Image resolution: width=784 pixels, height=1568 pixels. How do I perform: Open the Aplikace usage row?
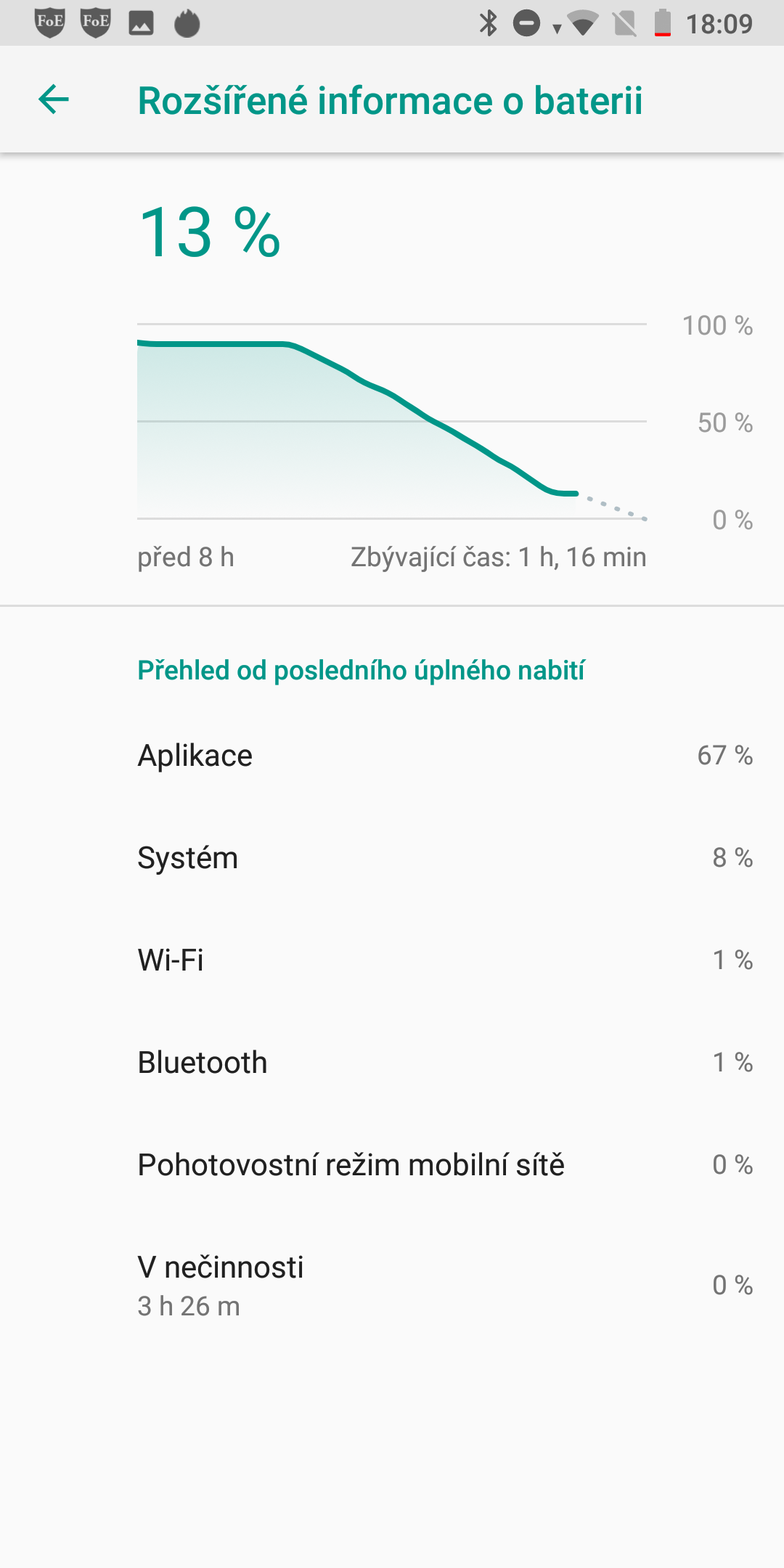(x=392, y=756)
